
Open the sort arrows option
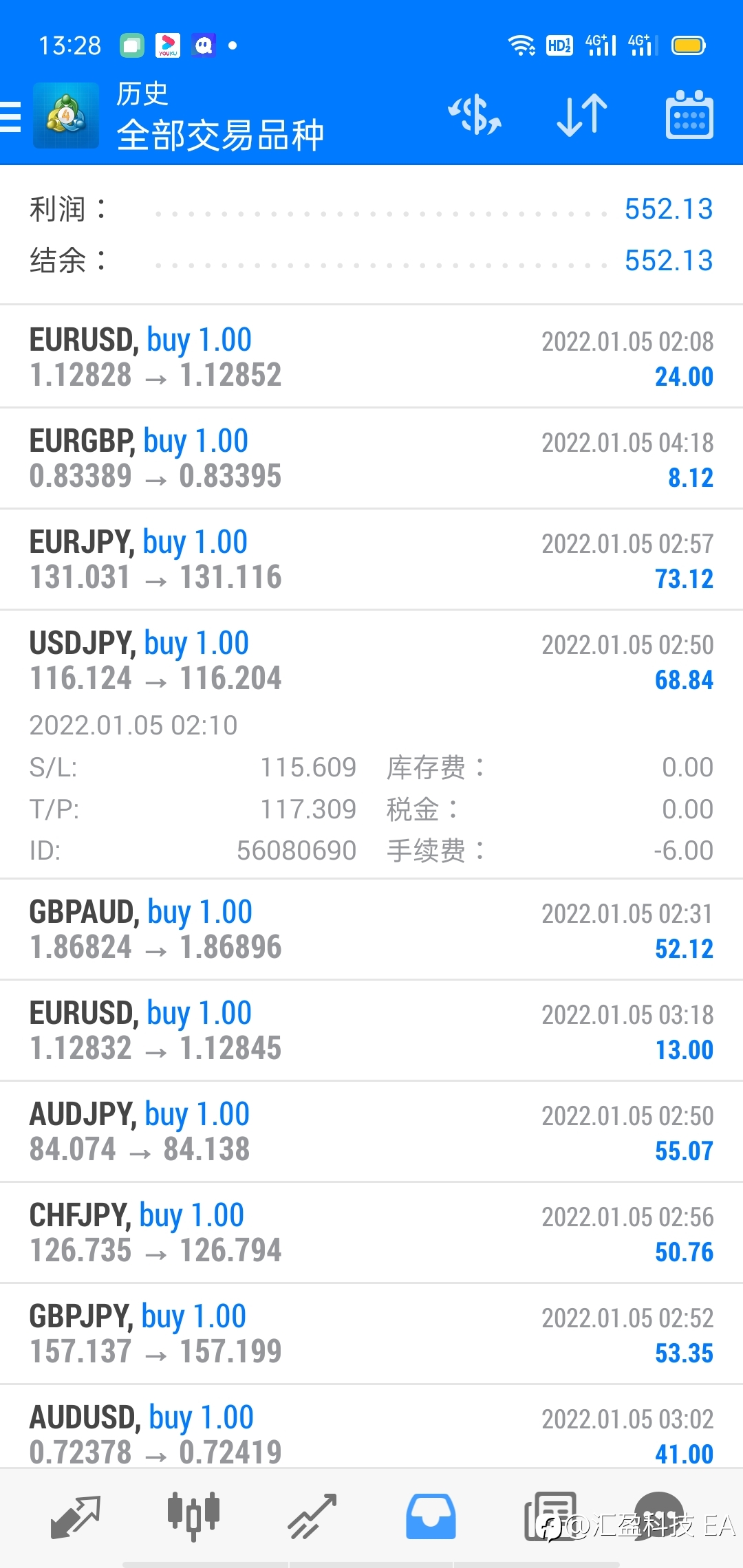pyautogui.click(x=582, y=115)
